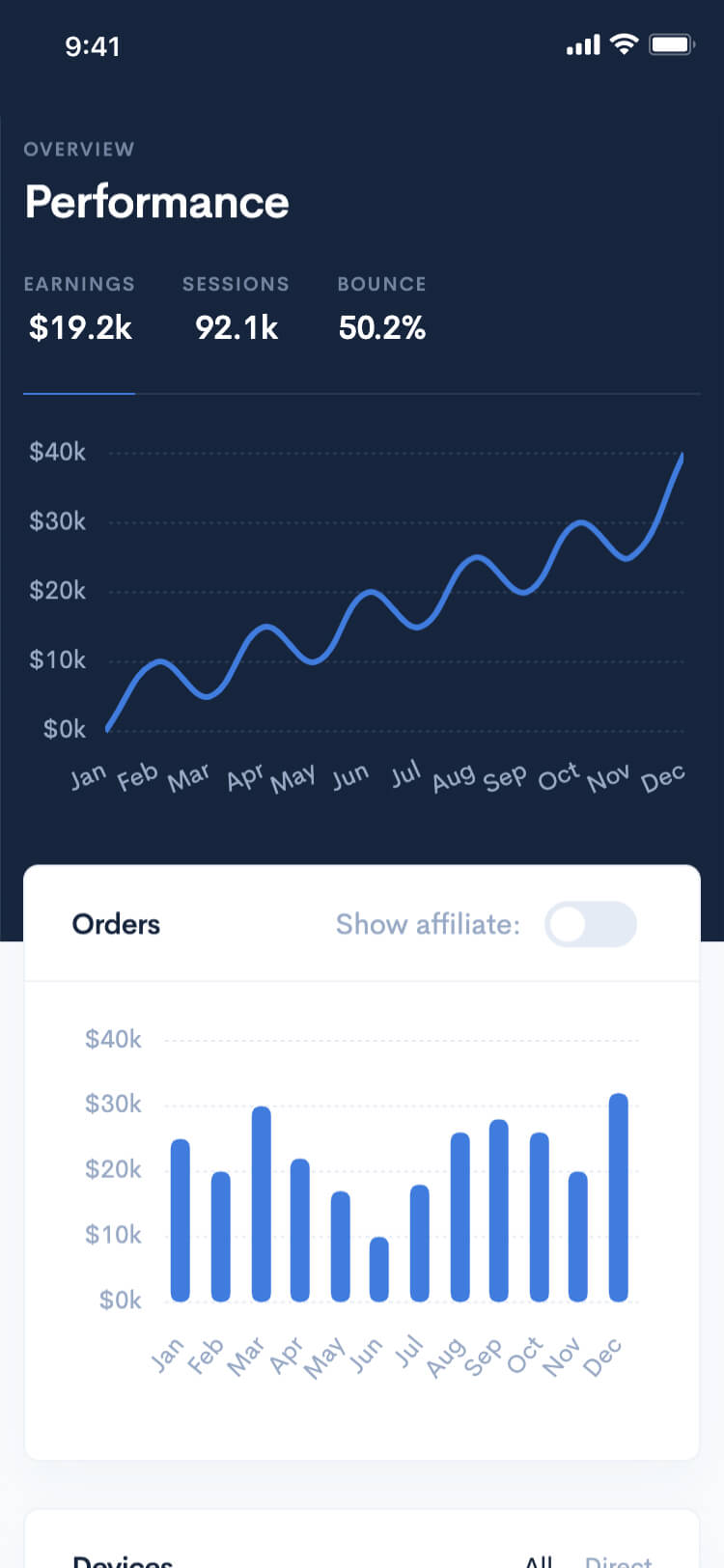
Task: Select the All filter in Devices
Action: pyautogui.click(x=539, y=1559)
